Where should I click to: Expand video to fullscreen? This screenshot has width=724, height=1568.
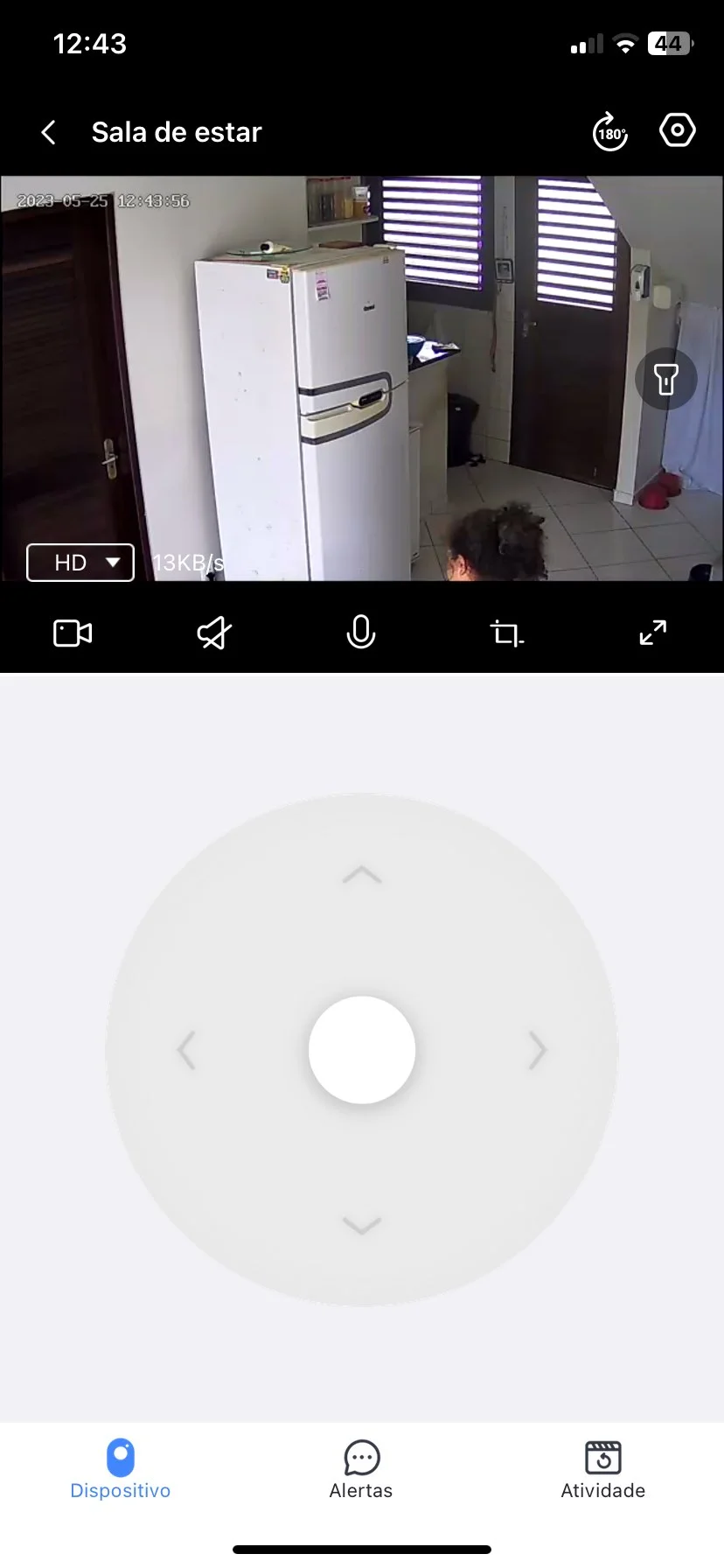pos(652,632)
